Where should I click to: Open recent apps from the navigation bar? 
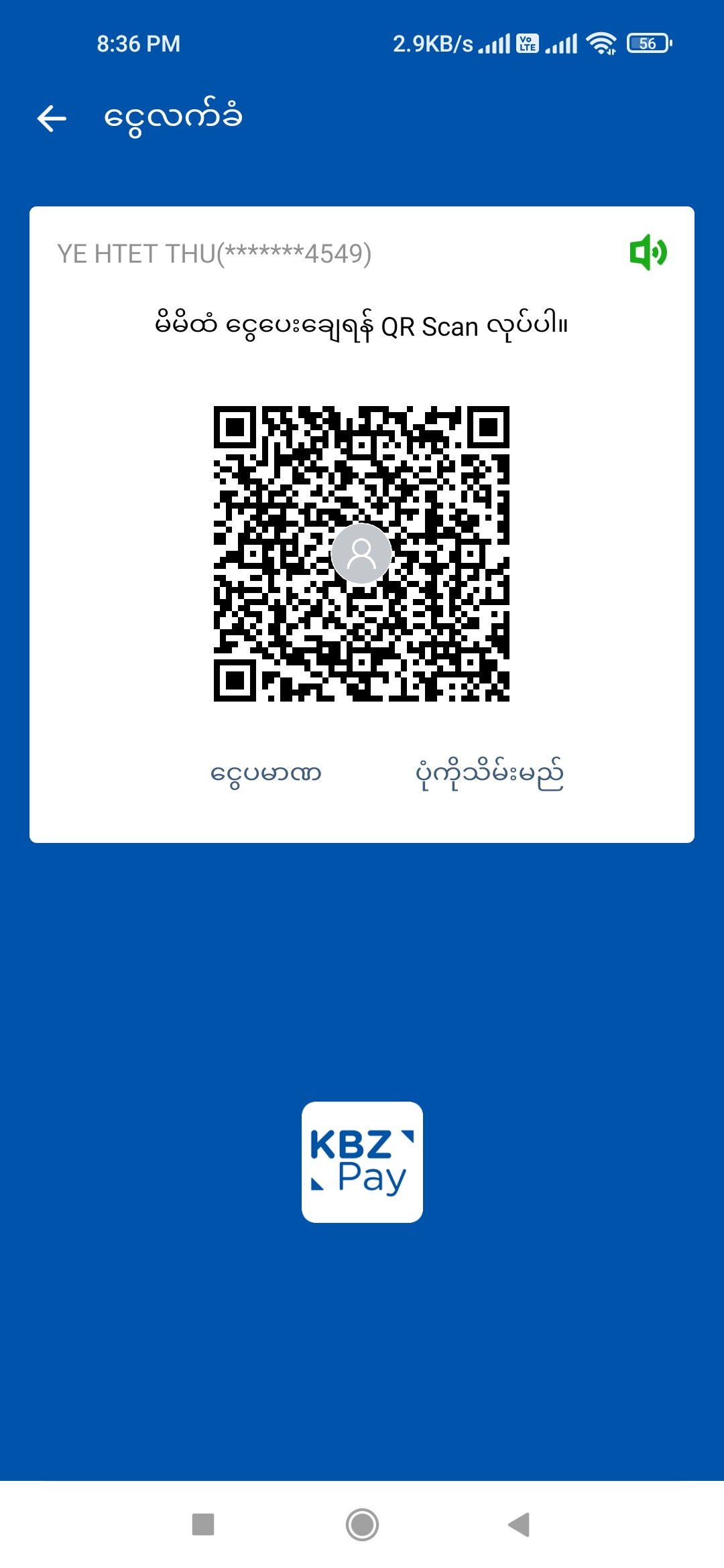tap(203, 1524)
